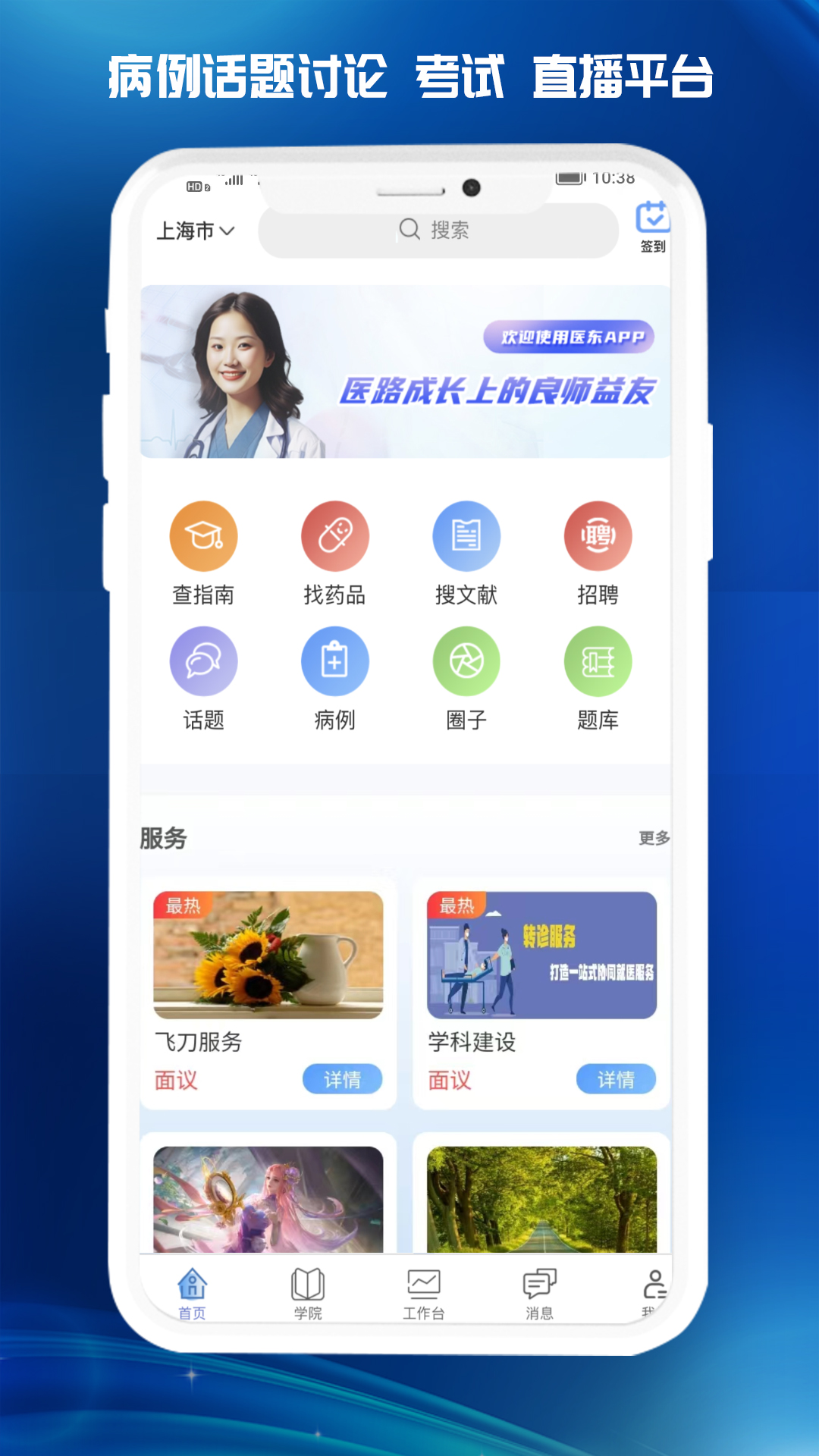Open the 圈子 circles icon
This screenshot has width=819, height=1456.
pos(466,661)
